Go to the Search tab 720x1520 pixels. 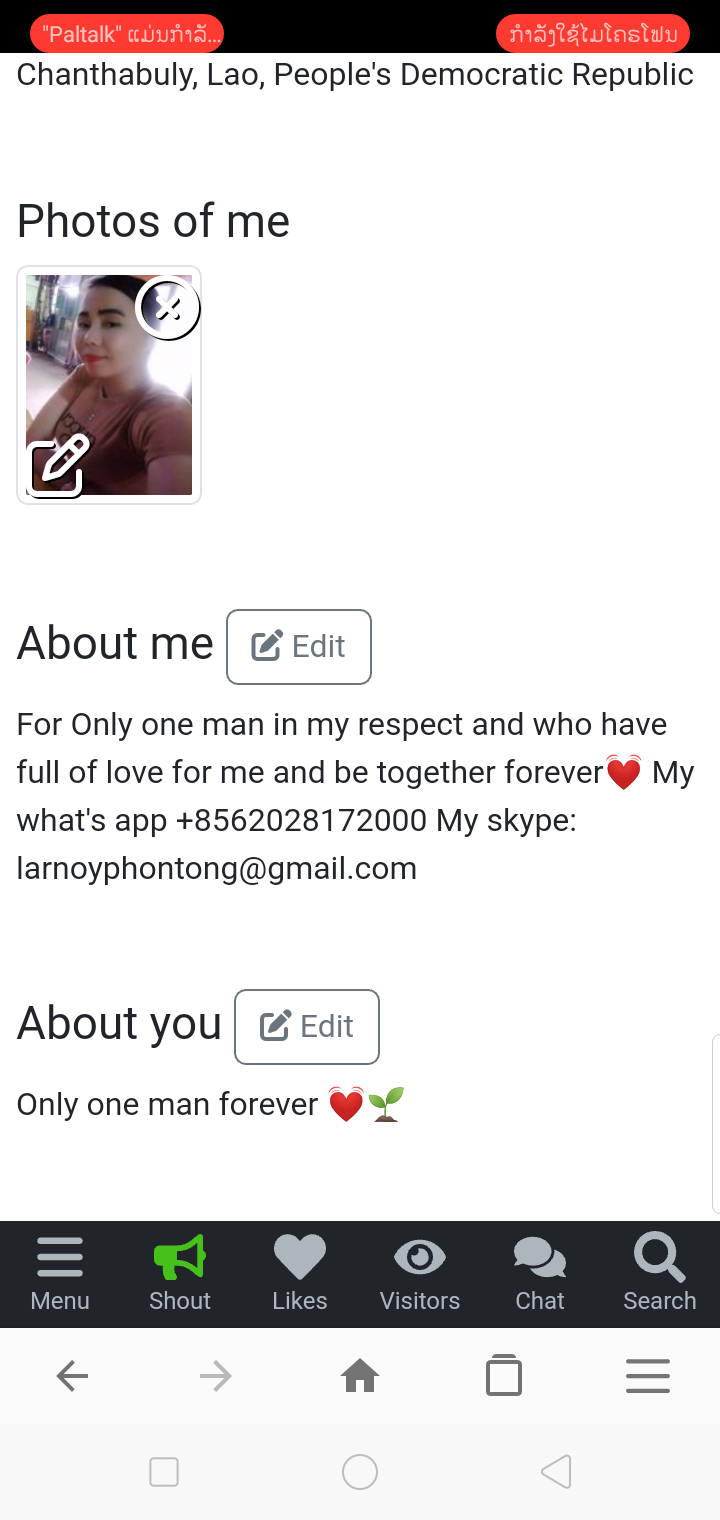pos(660,1274)
